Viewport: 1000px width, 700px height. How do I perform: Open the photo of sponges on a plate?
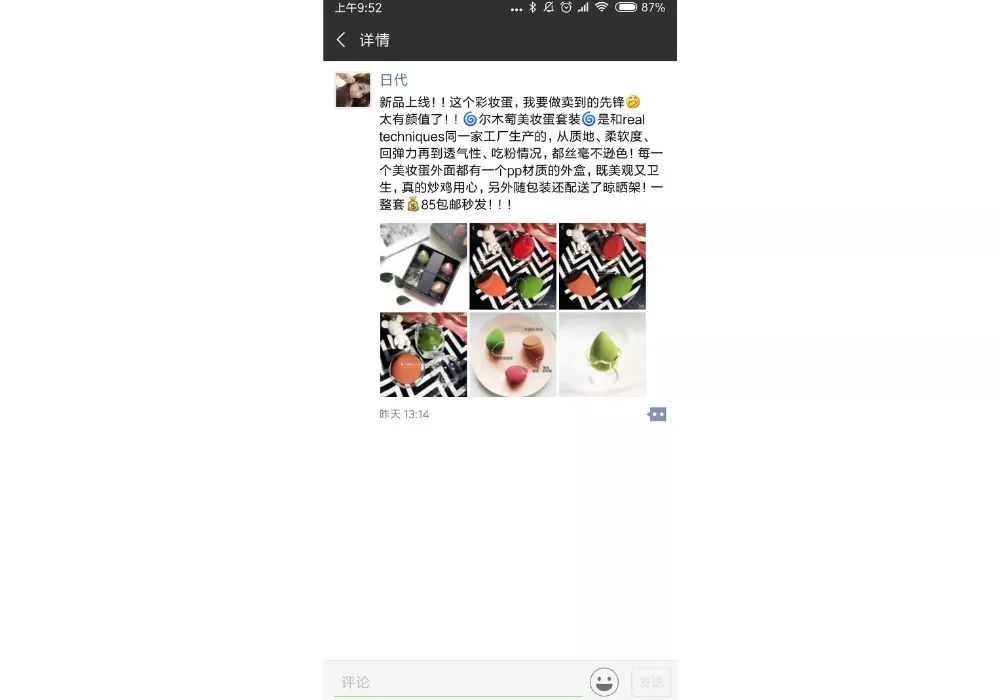point(512,355)
